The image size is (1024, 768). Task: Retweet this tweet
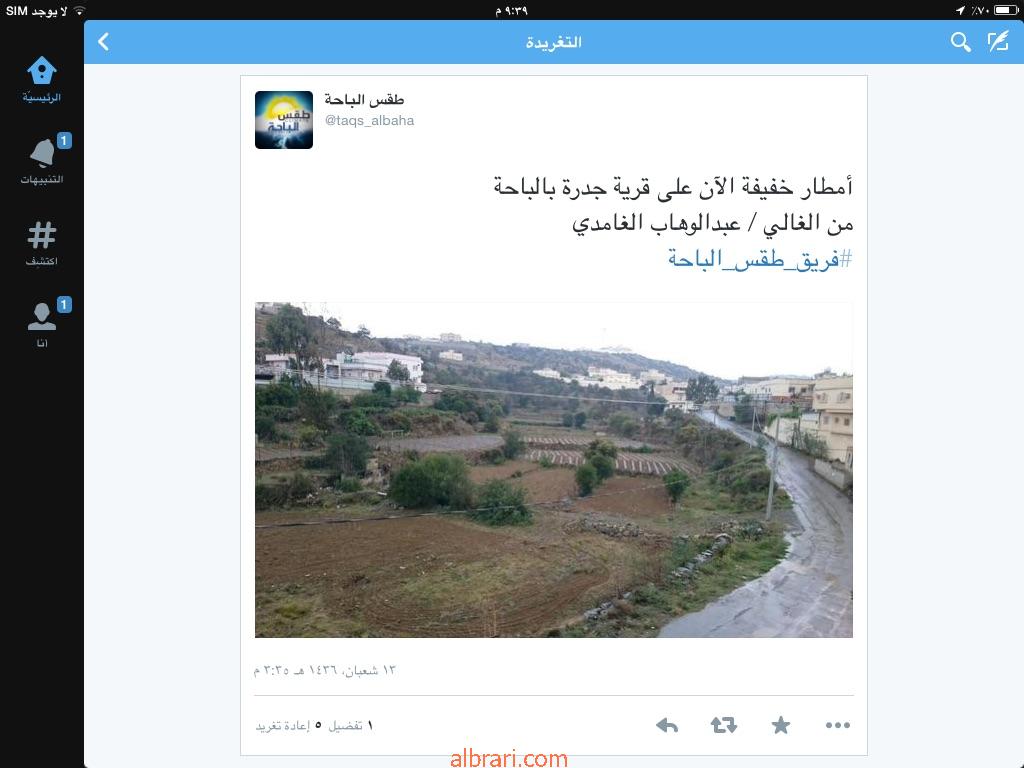(x=724, y=726)
